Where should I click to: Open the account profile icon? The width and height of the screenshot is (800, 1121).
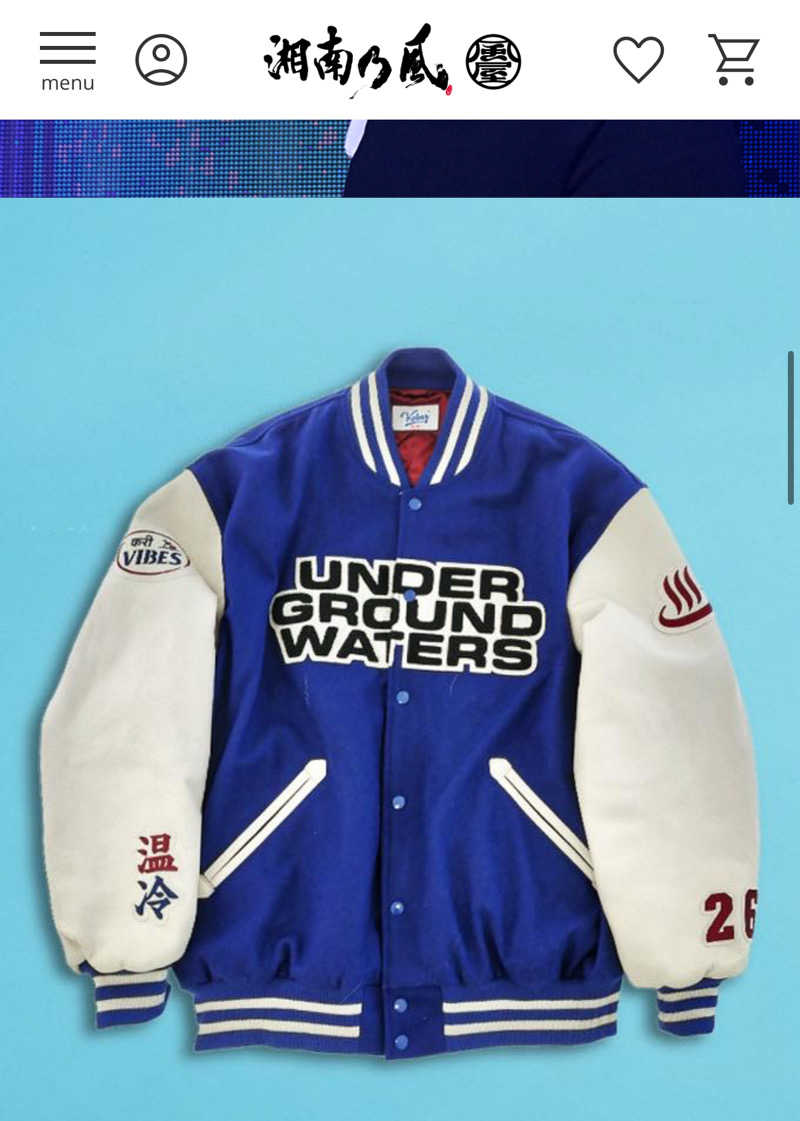pos(161,60)
